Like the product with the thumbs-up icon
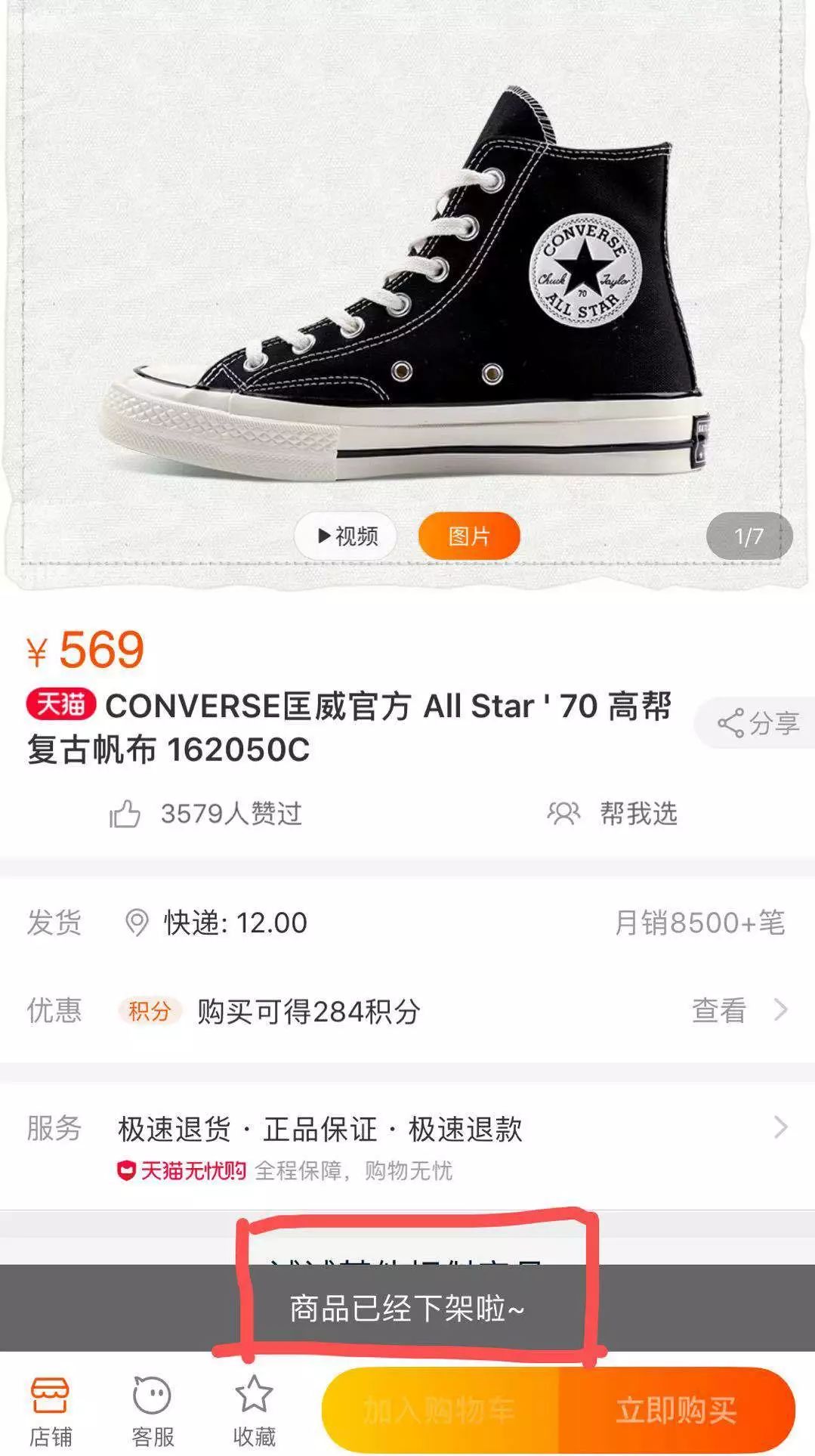The height and width of the screenshot is (1456, 815). (x=125, y=815)
